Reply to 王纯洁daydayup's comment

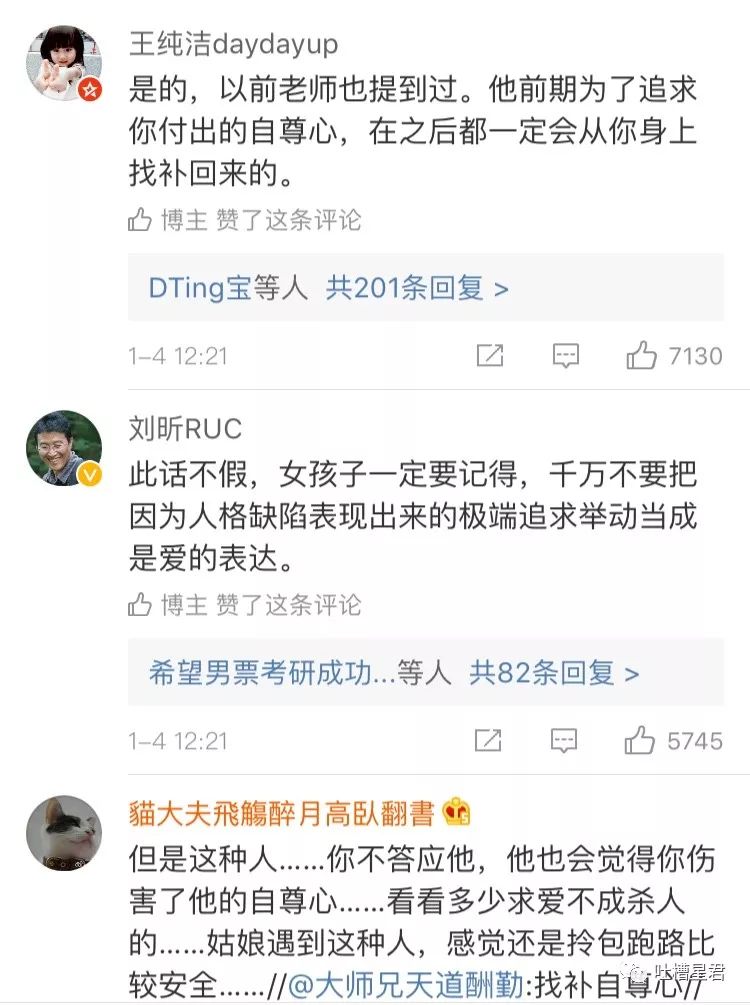tap(565, 356)
